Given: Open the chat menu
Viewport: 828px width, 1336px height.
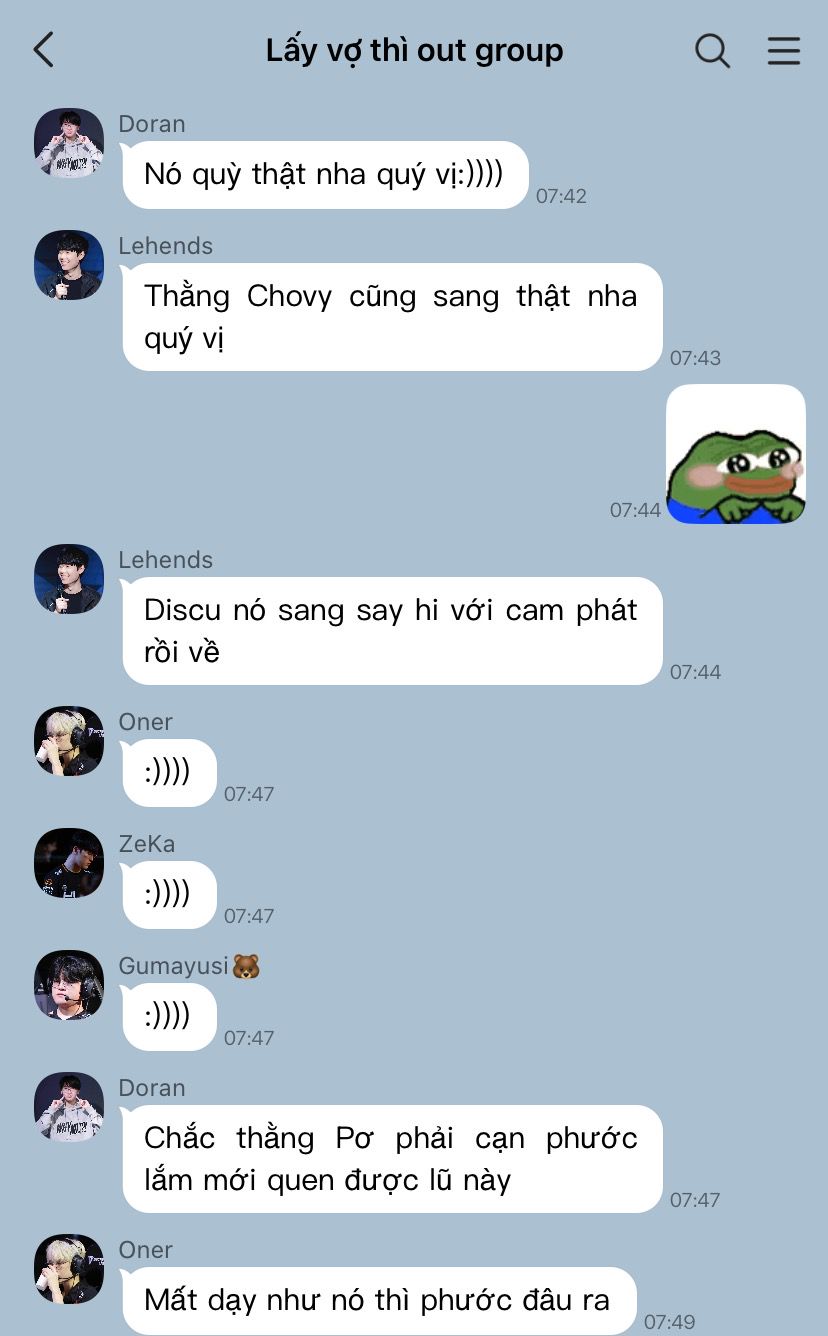Looking at the screenshot, I should click(784, 50).
